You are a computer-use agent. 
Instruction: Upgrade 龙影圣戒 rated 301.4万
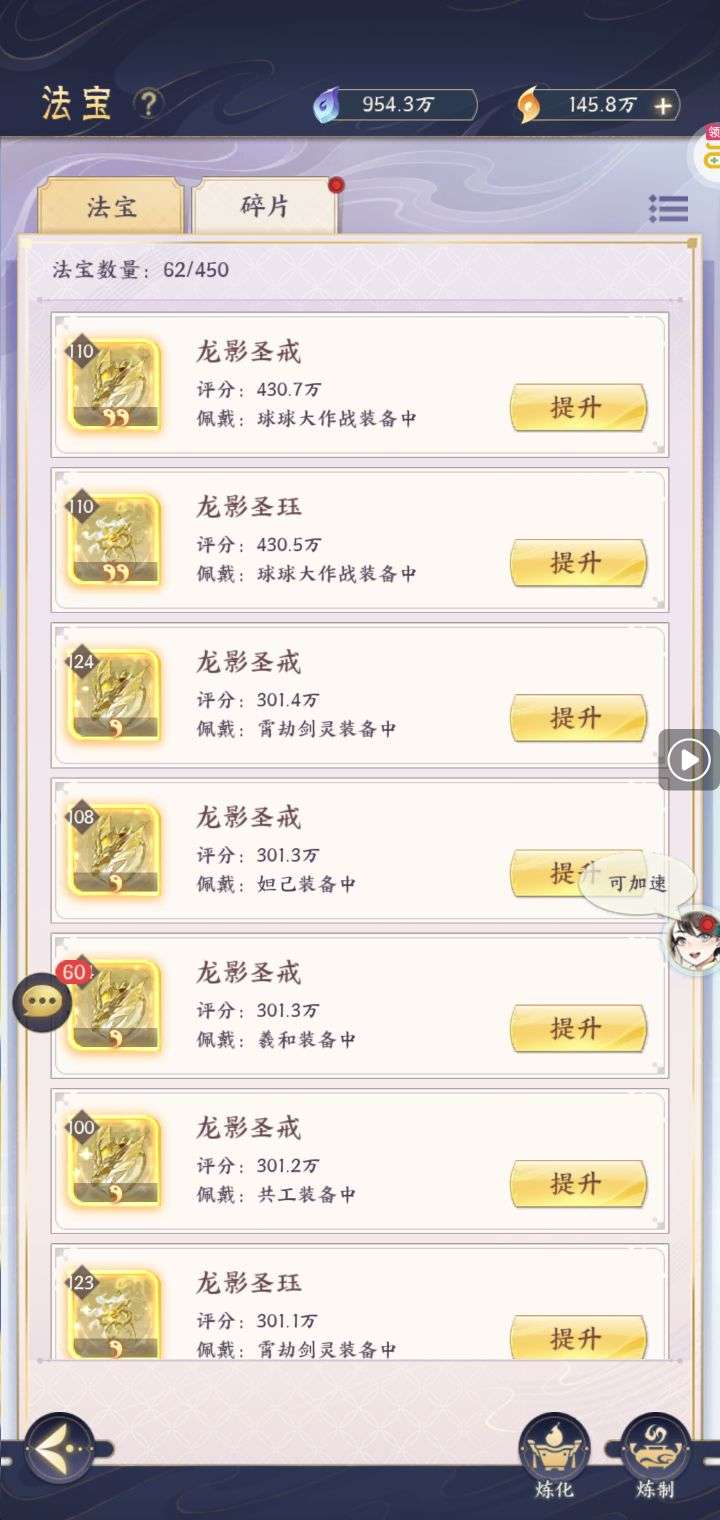tap(578, 718)
